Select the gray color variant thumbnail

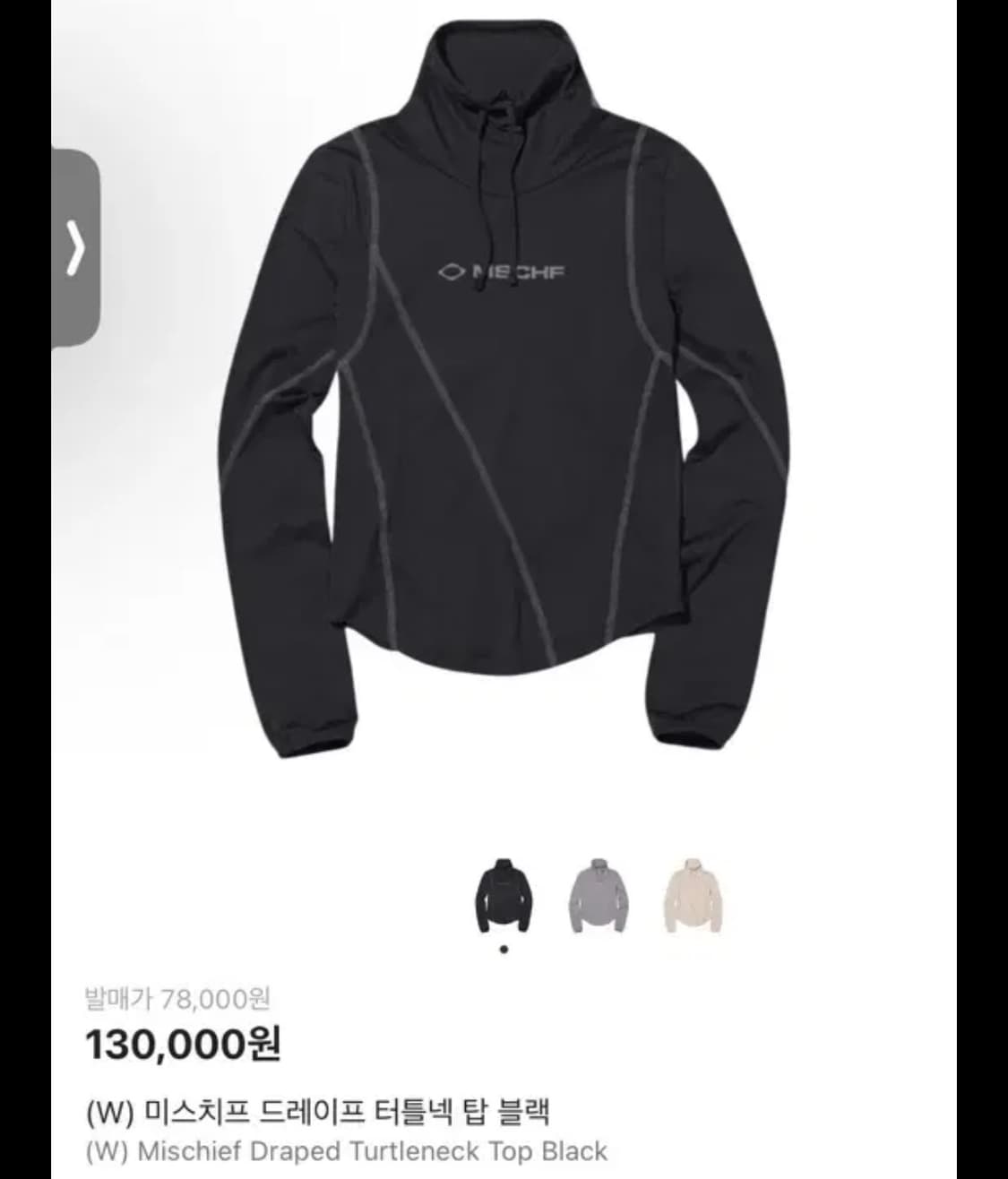599,895
